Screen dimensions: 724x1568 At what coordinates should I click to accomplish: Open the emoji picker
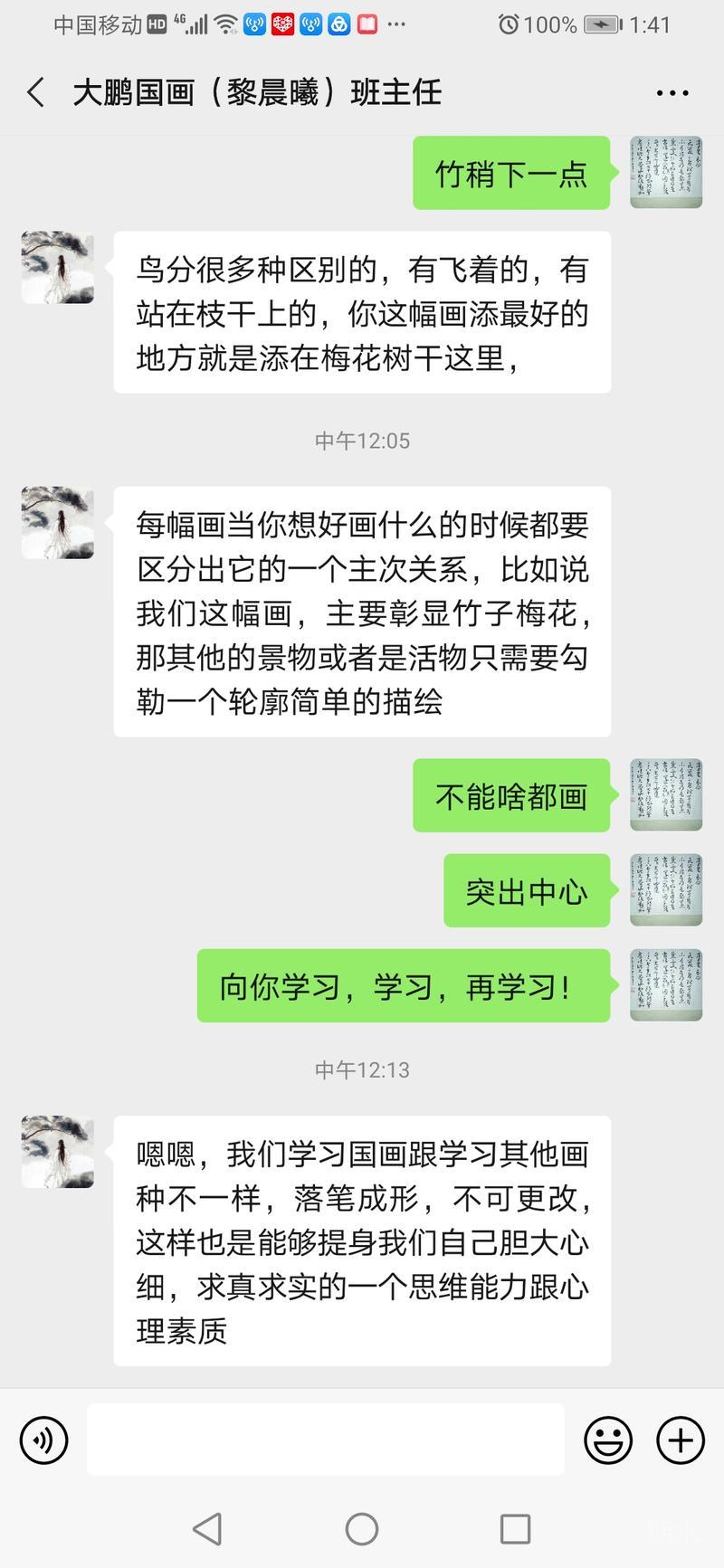pyautogui.click(x=607, y=1439)
